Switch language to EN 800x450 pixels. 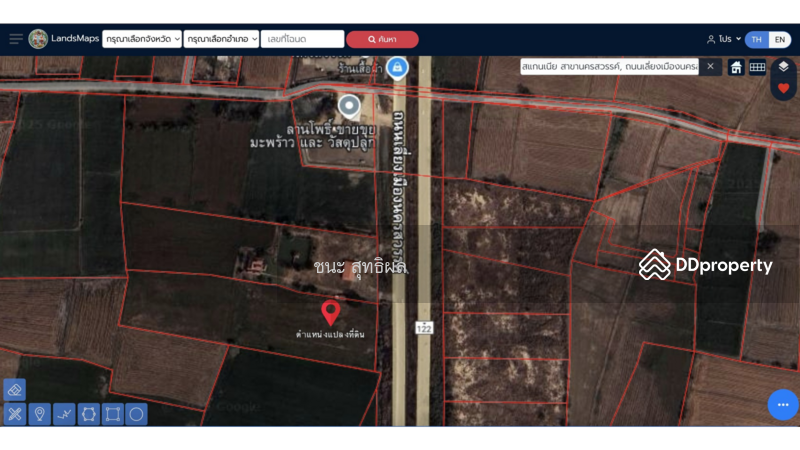(780, 39)
